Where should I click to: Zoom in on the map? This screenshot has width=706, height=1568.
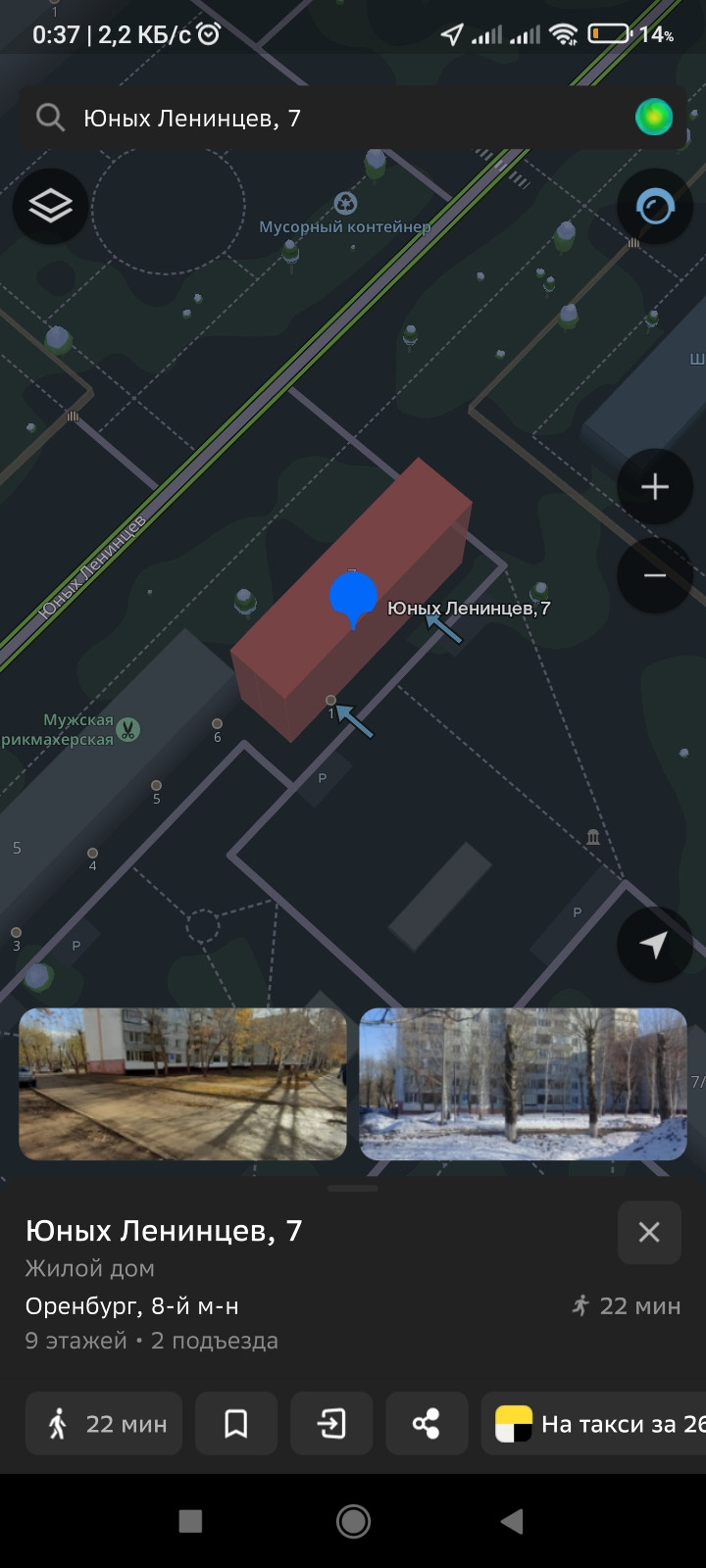coord(654,487)
